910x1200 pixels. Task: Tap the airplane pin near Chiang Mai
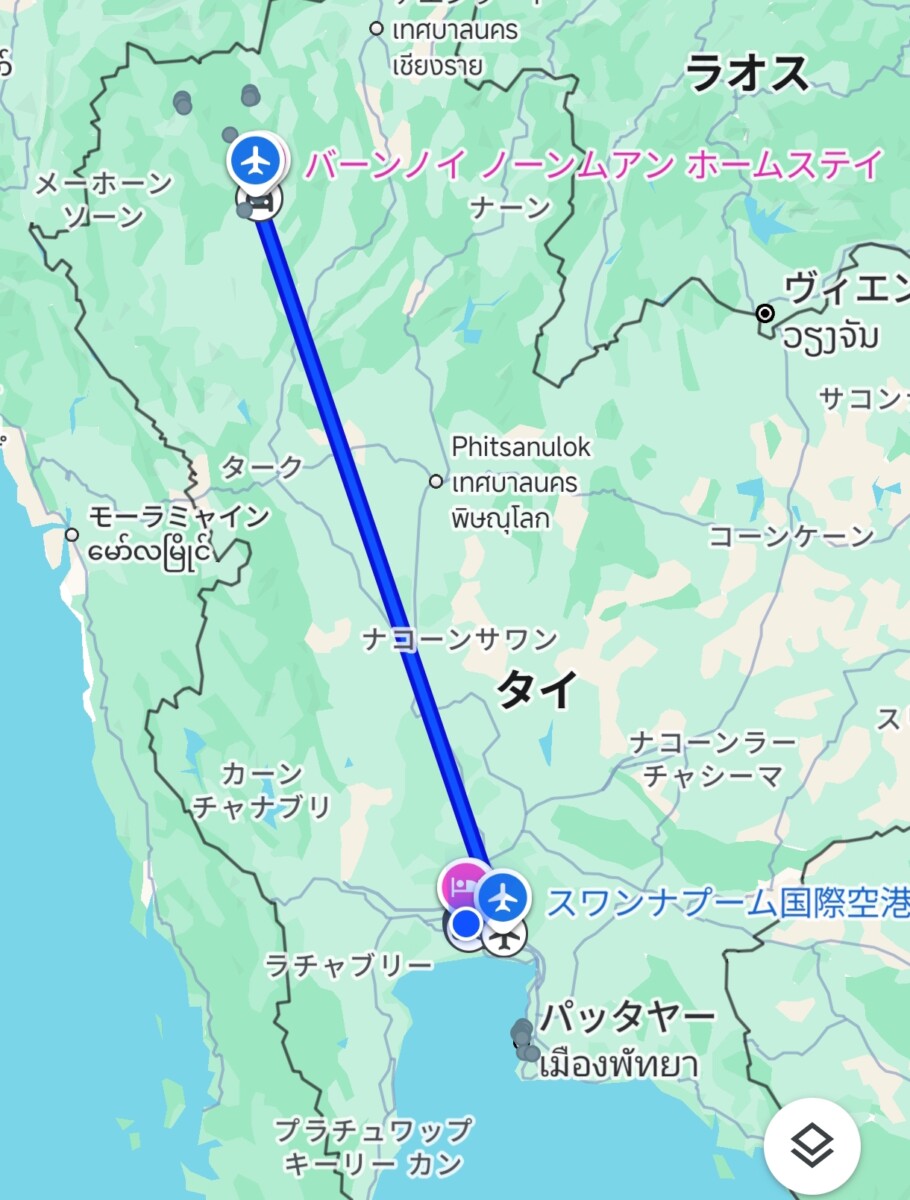point(256,160)
